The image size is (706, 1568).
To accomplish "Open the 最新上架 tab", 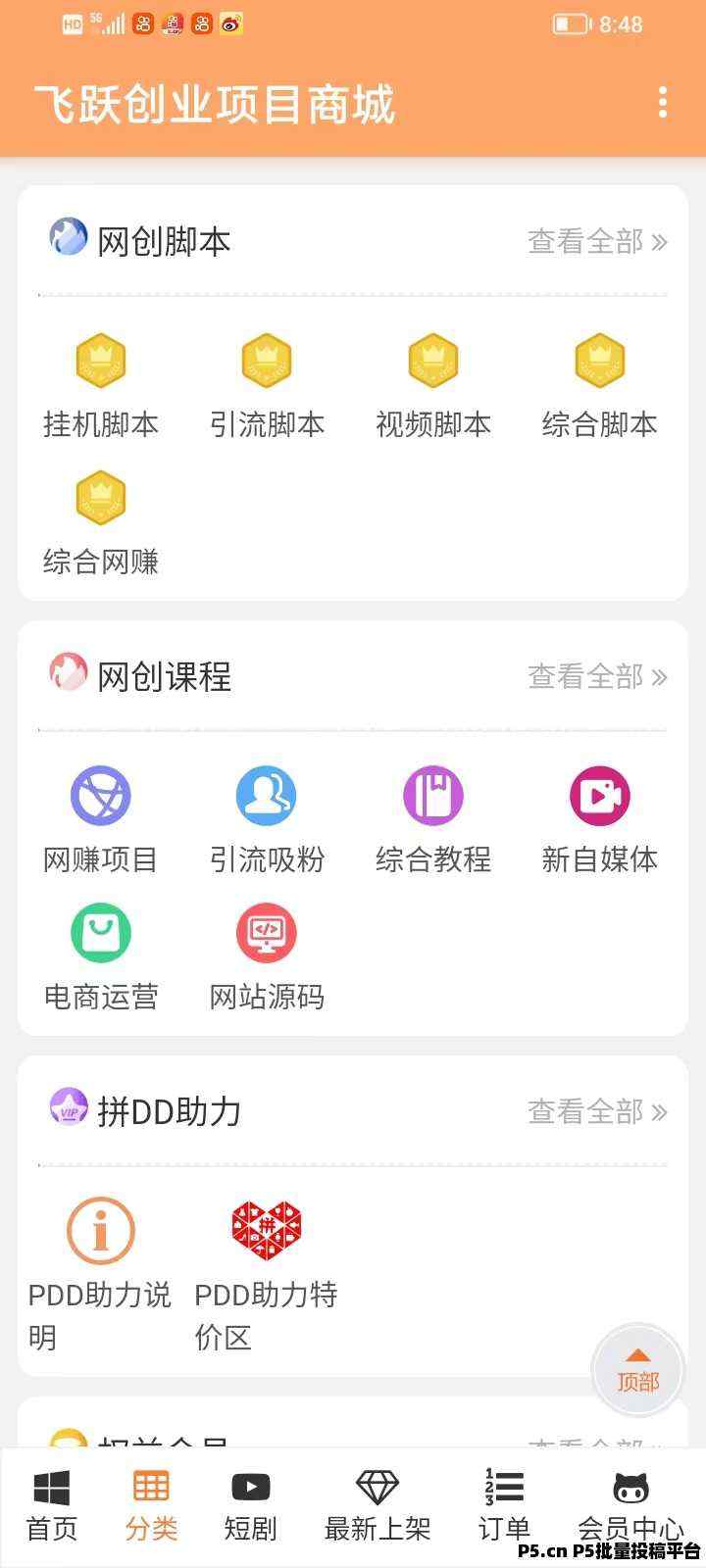I will click(x=378, y=1506).
